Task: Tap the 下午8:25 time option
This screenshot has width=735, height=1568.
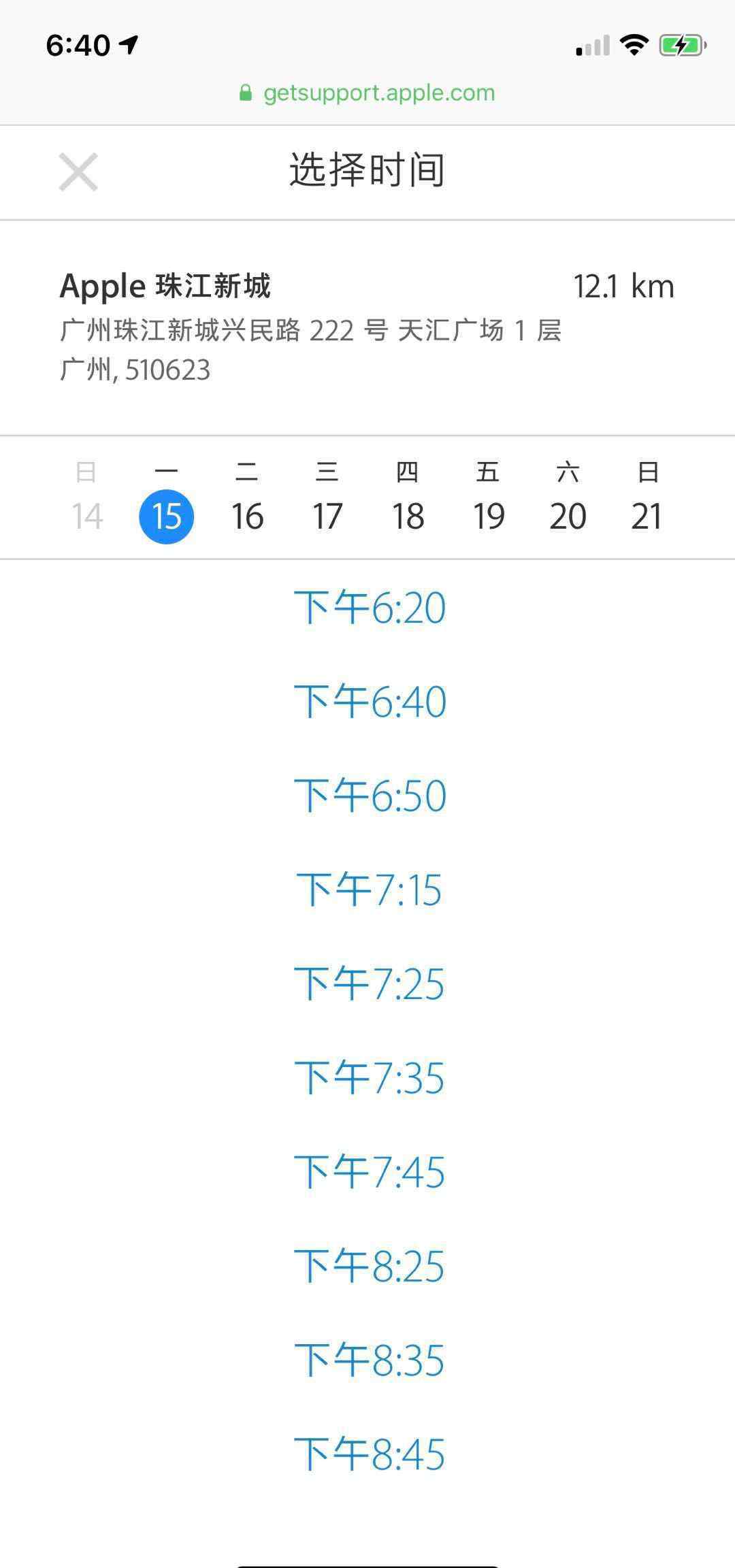Action: [x=370, y=1267]
